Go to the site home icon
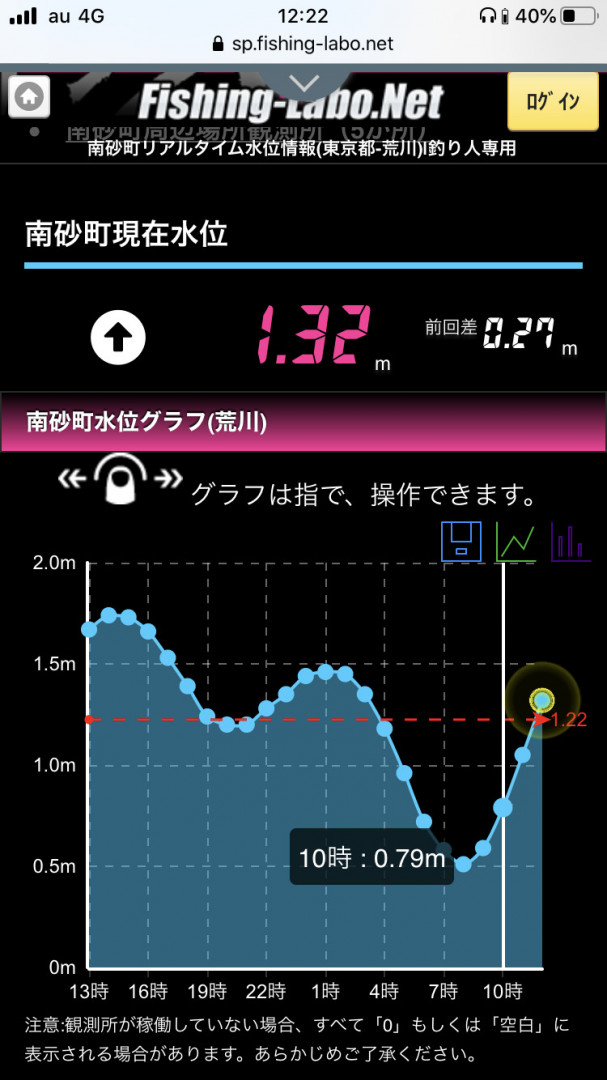Viewport: 607px width, 1080px height. coord(29,96)
